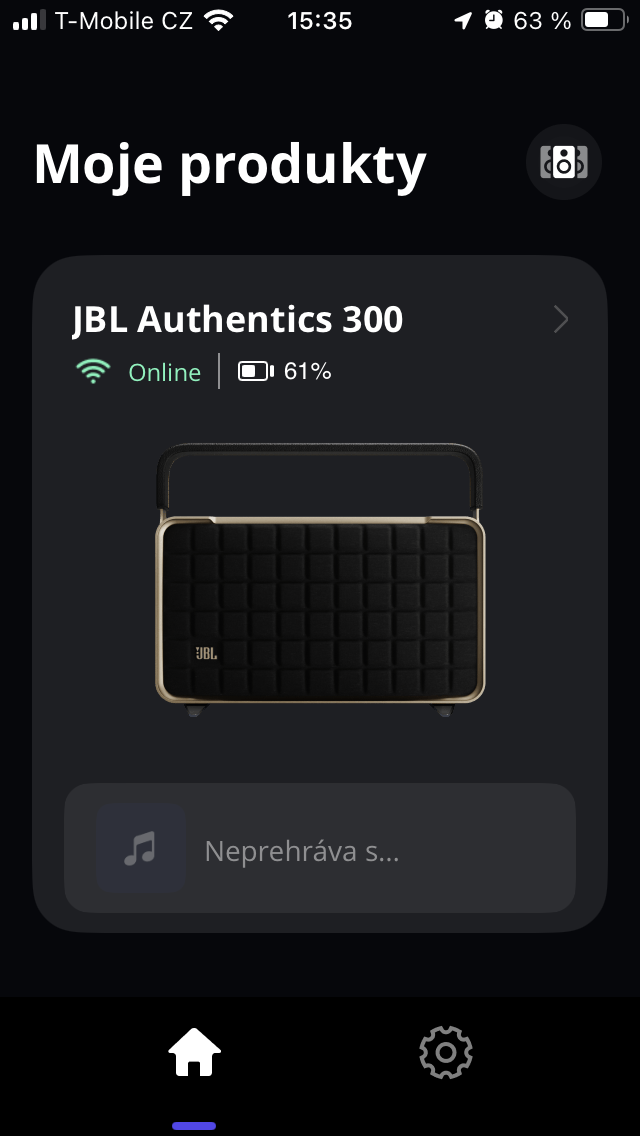Switch to the Home tab
This screenshot has width=640, height=1136.
(x=194, y=1052)
